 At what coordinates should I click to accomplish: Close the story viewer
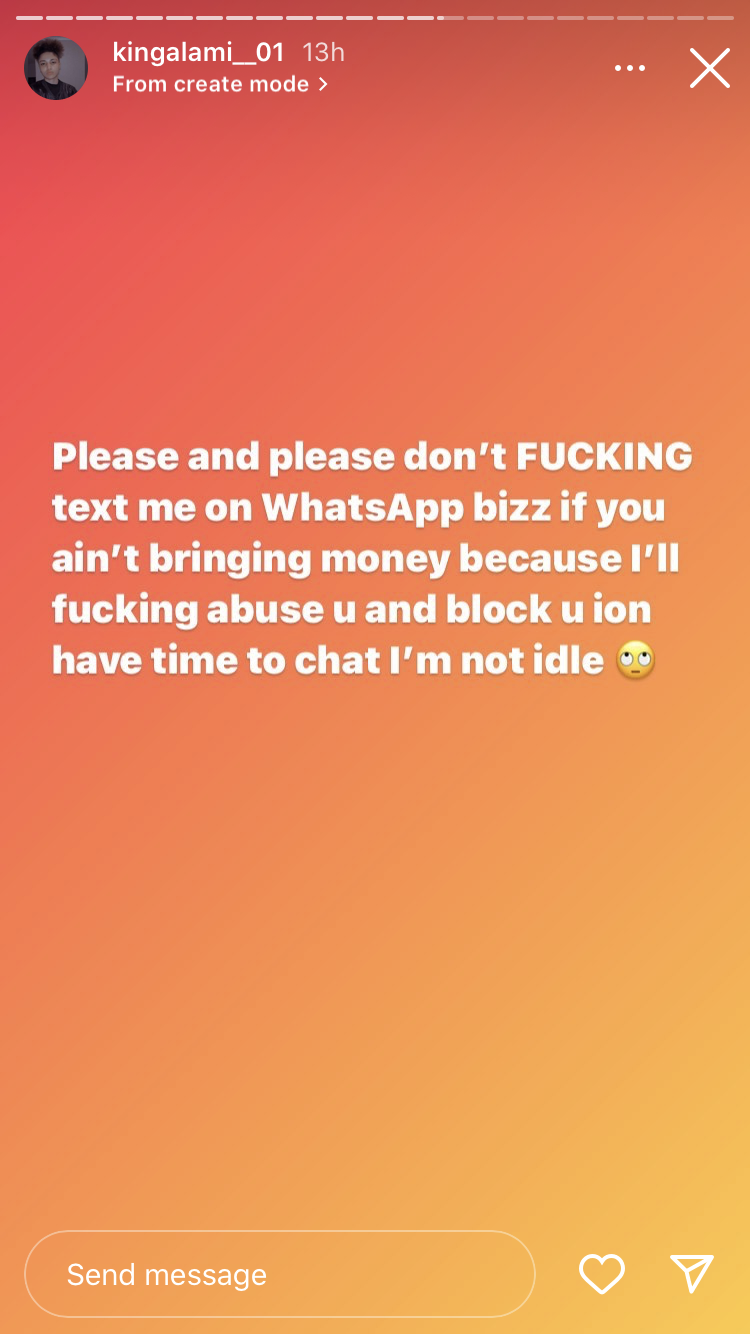(x=710, y=68)
